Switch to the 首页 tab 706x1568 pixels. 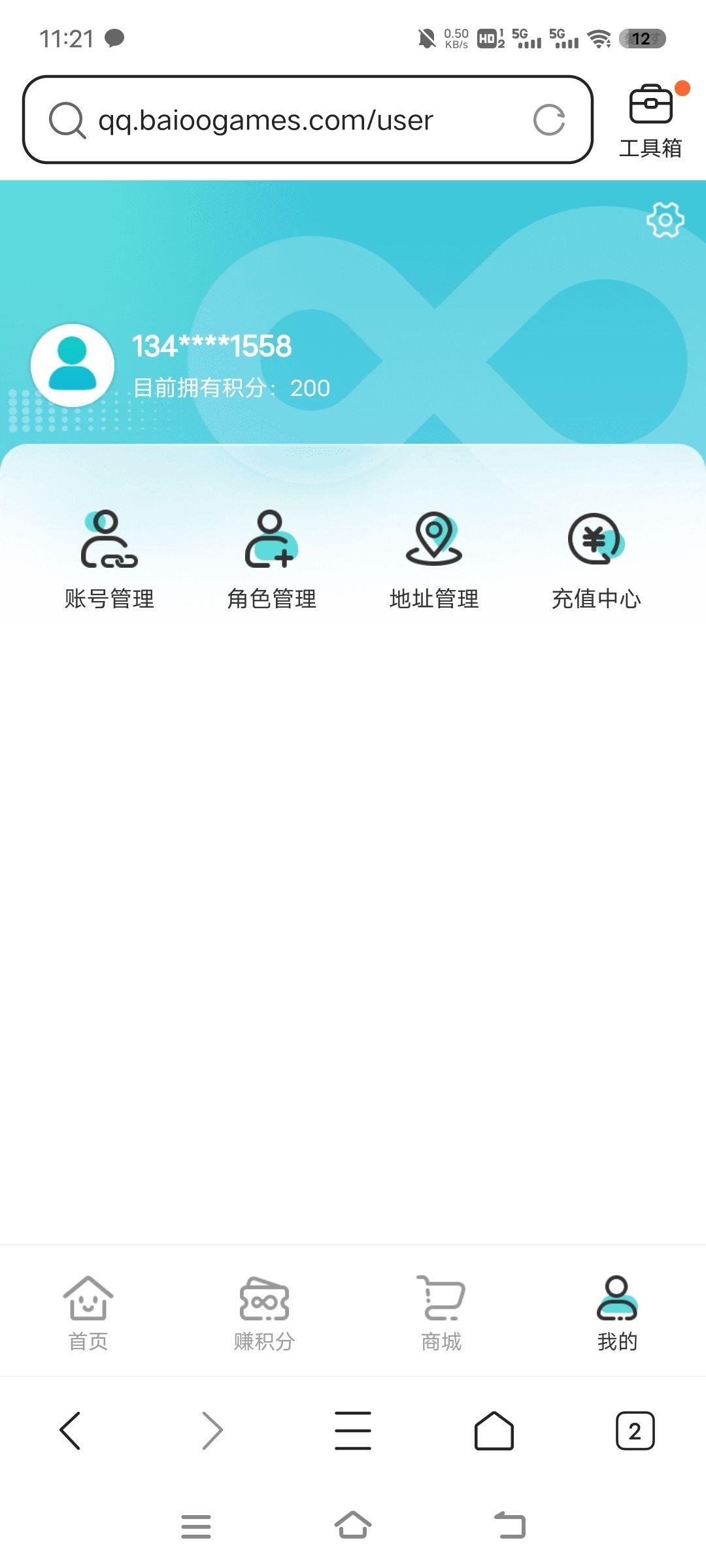[x=88, y=1313]
